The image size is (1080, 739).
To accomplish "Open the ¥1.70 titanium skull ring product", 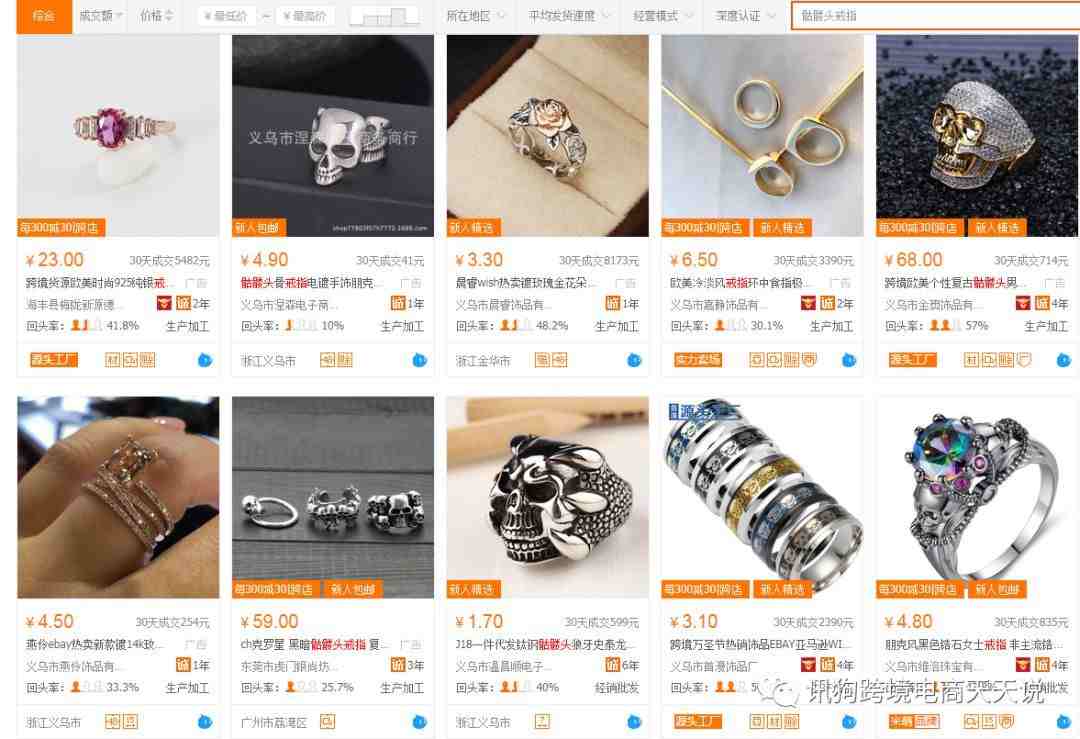I will click(x=547, y=497).
